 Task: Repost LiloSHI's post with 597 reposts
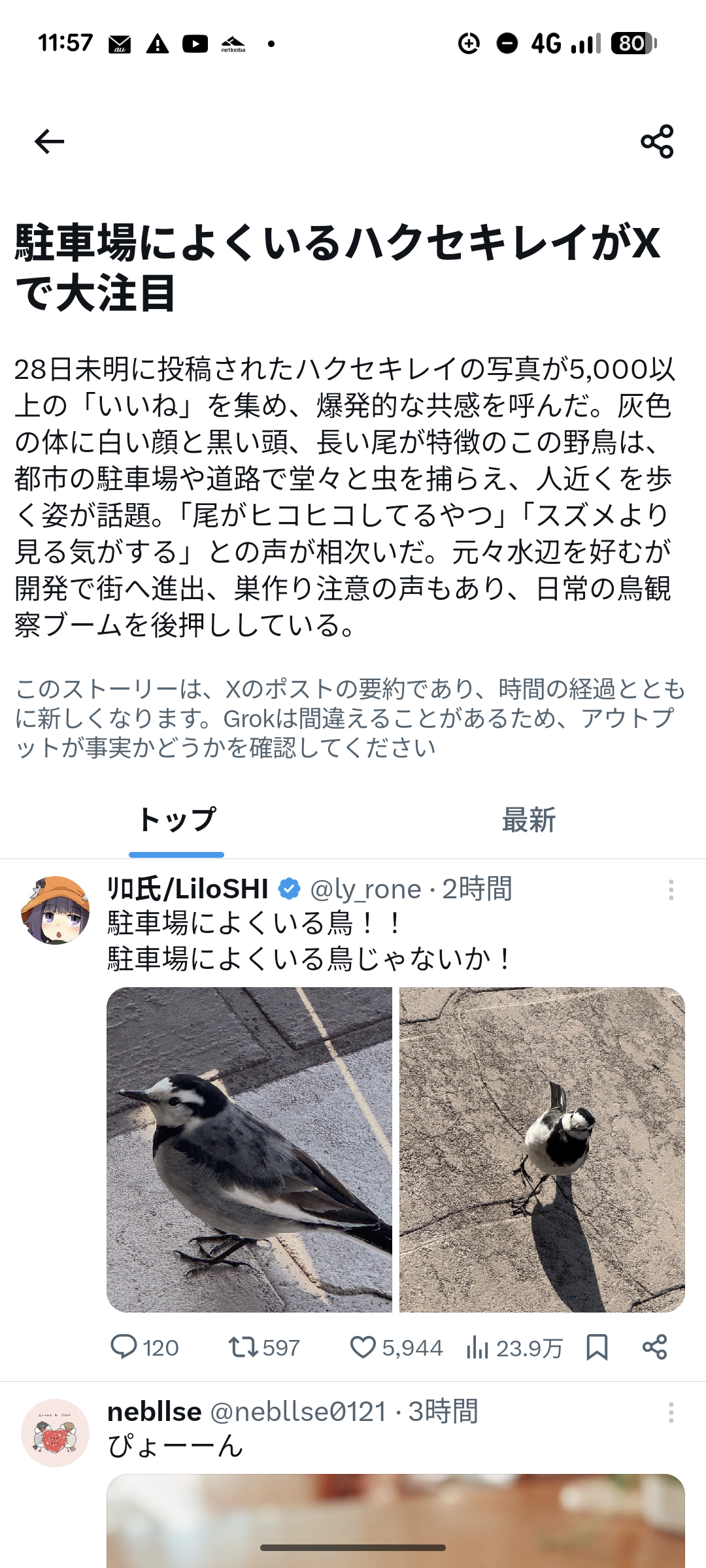[264, 1347]
